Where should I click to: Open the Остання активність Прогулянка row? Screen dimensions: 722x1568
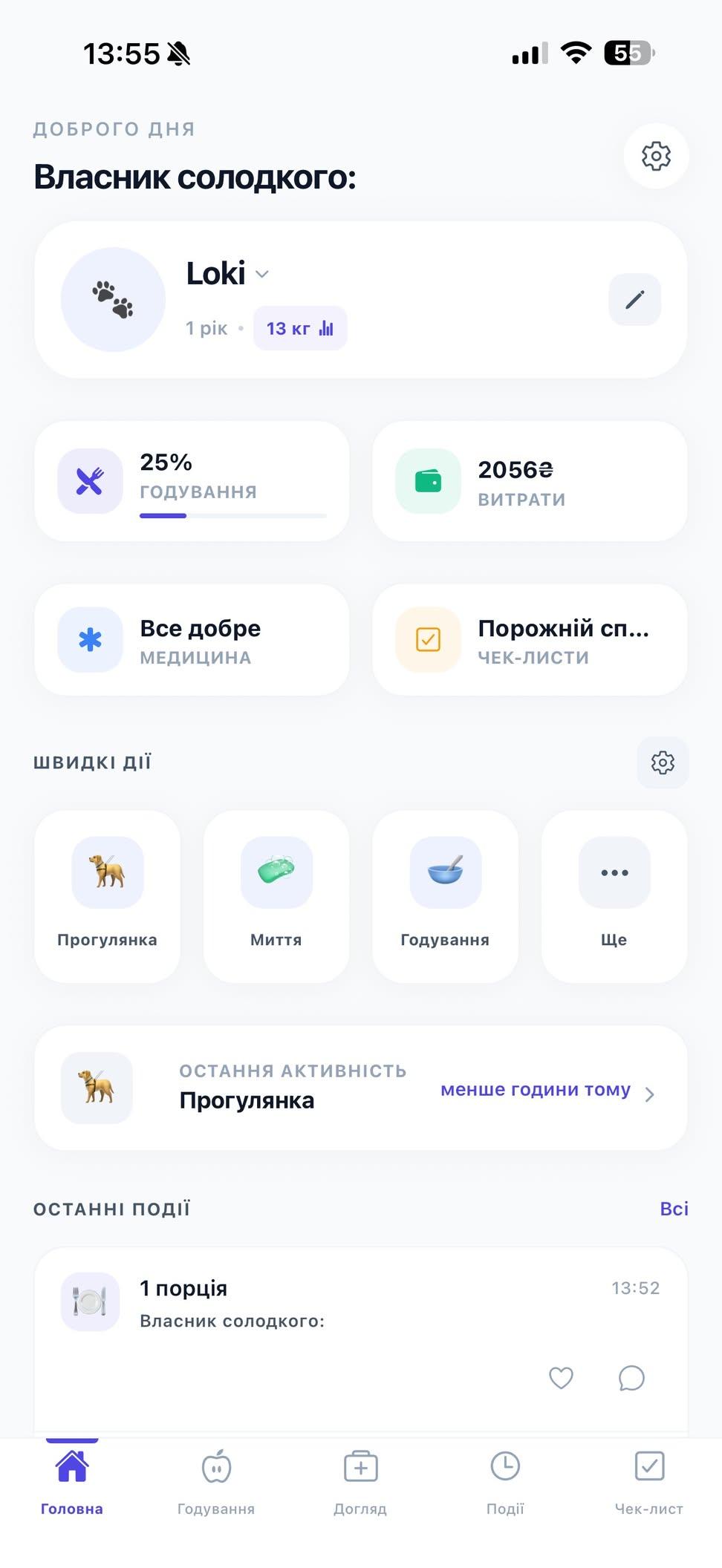361,1088
